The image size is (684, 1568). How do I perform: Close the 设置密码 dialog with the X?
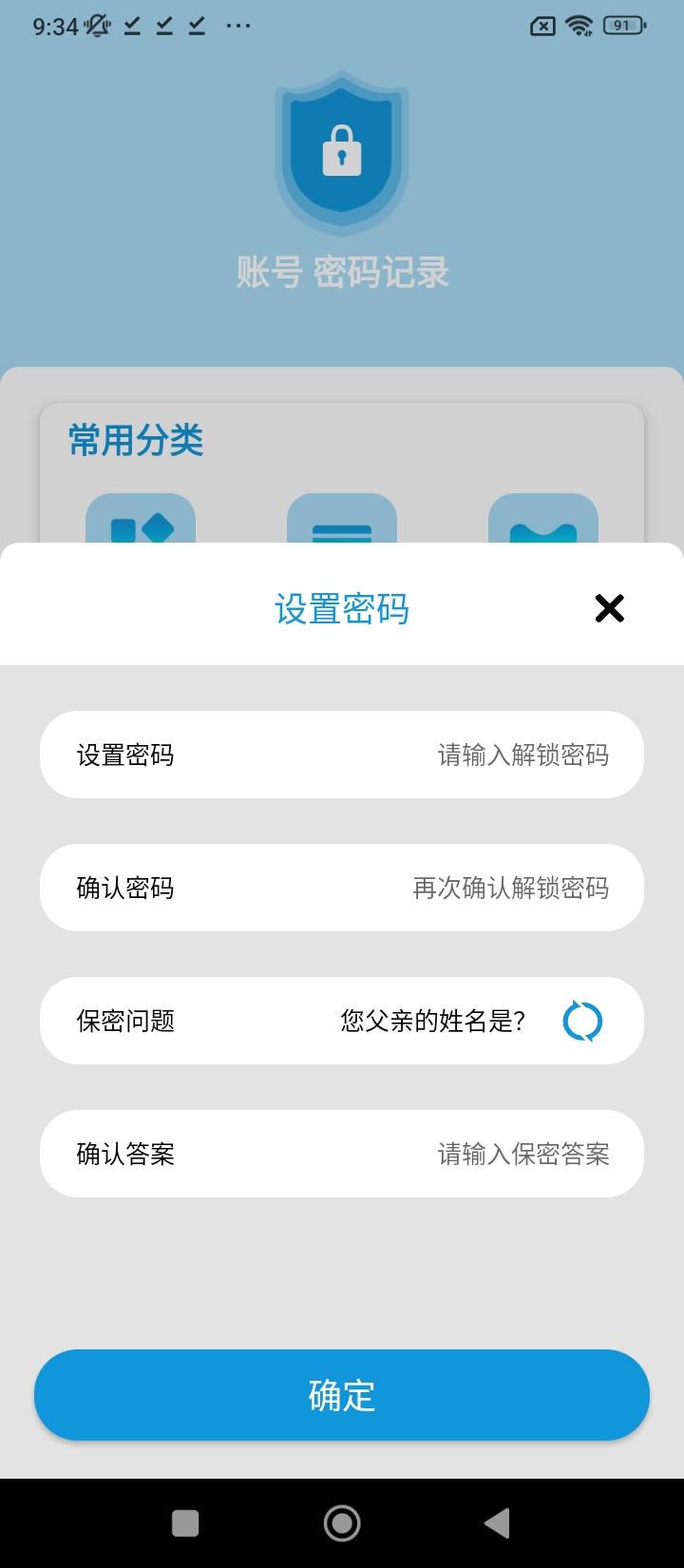click(609, 608)
